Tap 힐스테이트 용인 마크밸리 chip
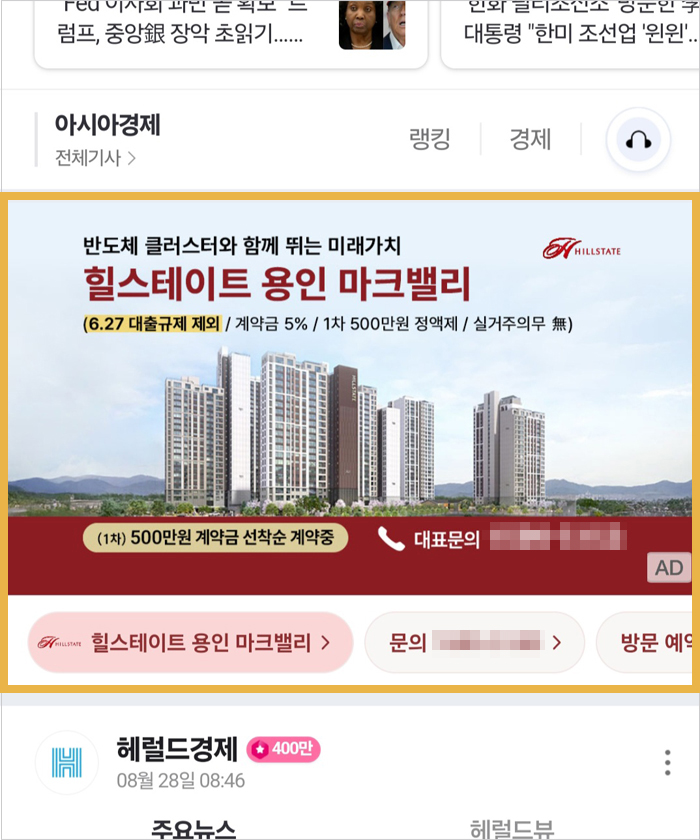This screenshot has height=840, width=700. click(x=190, y=642)
